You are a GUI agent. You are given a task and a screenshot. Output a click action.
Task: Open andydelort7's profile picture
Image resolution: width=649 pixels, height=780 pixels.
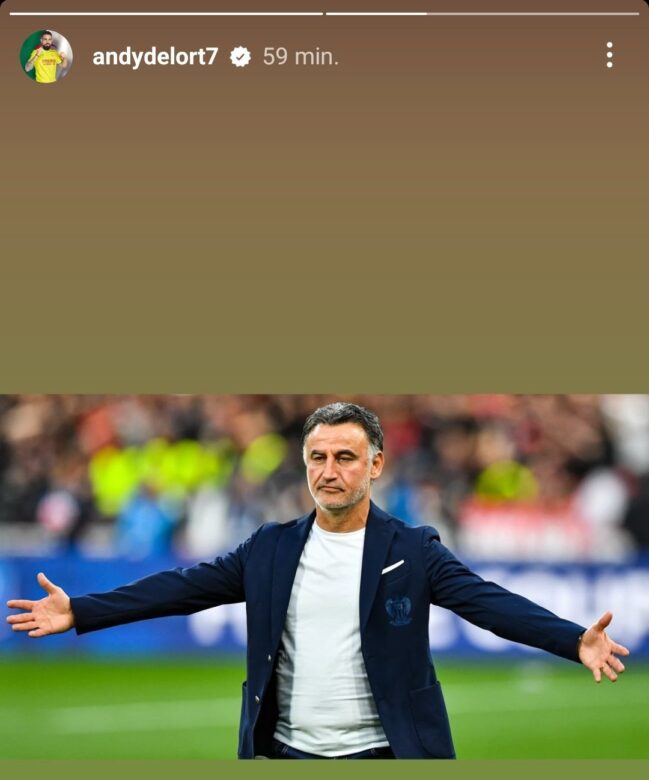coord(46,56)
